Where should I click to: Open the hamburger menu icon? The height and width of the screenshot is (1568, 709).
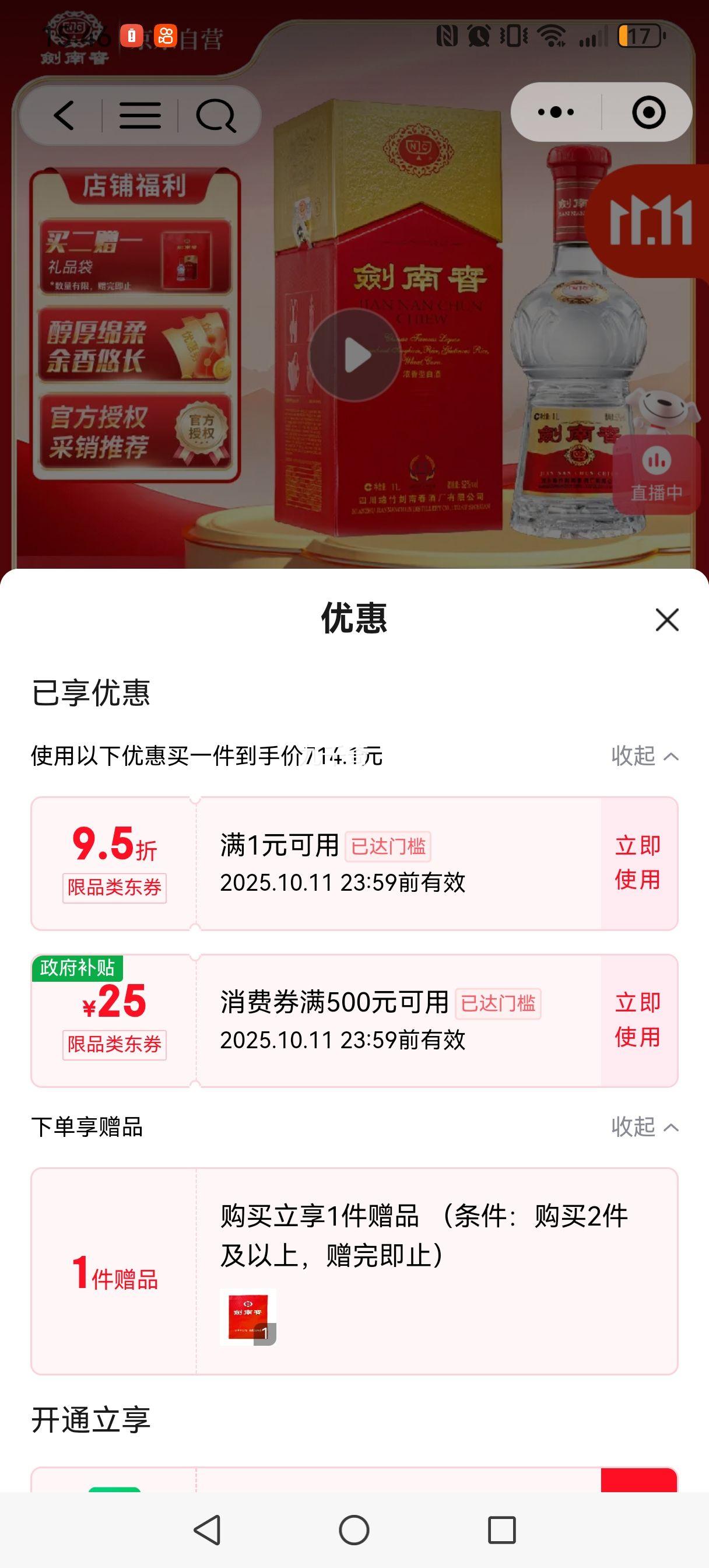click(x=140, y=114)
